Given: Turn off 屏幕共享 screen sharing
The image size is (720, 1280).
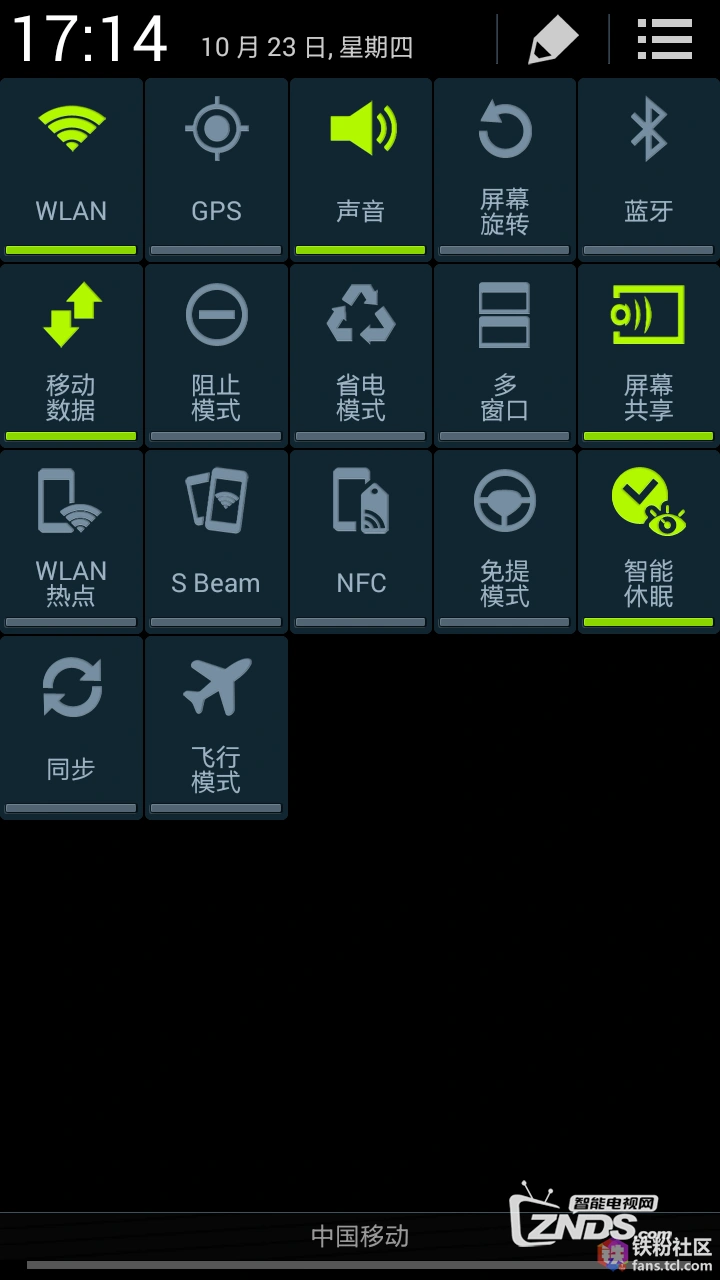Looking at the screenshot, I should pyautogui.click(x=648, y=355).
